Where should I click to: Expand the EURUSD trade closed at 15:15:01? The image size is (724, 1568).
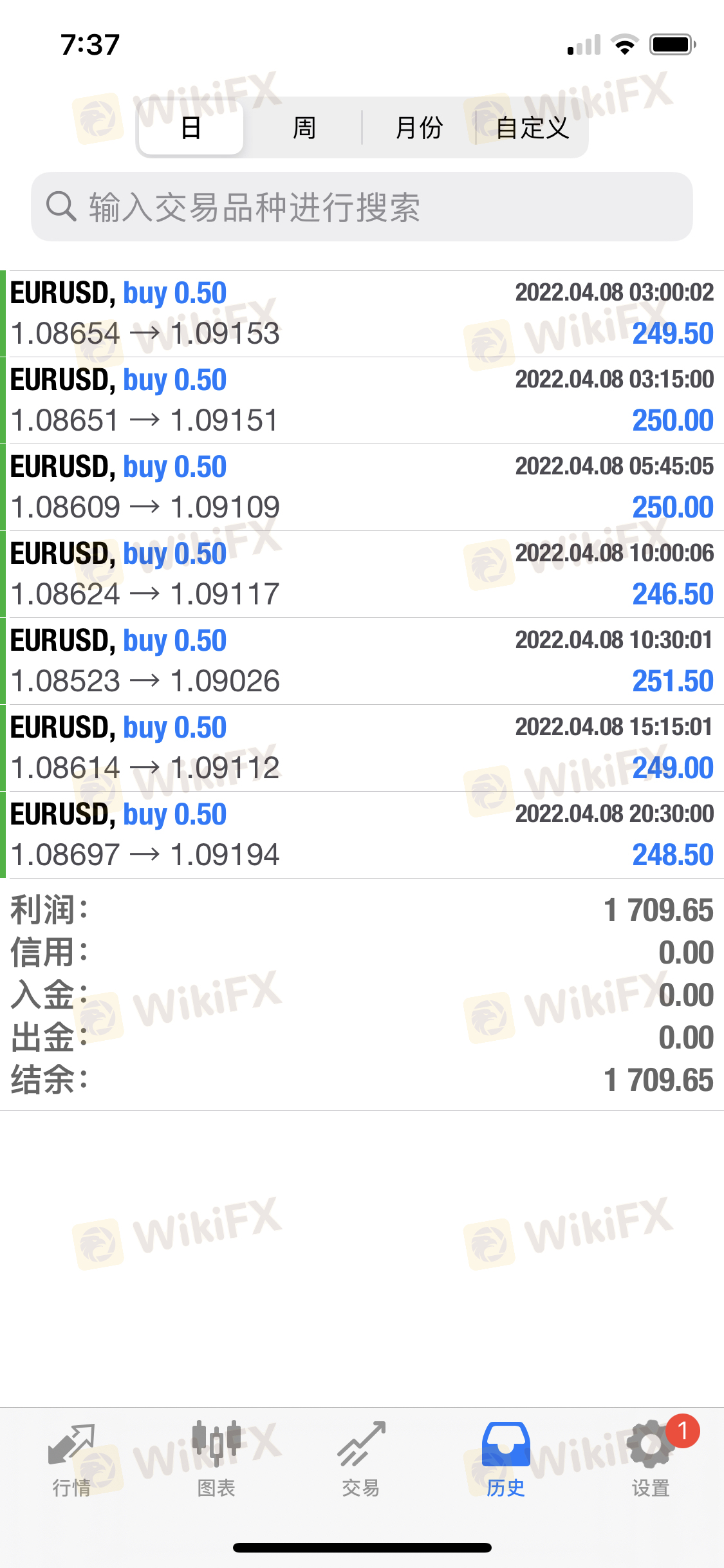362,748
